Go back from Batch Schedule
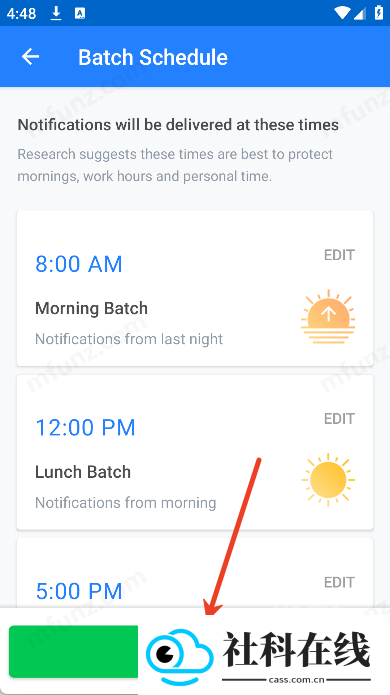The image size is (390, 695). [x=31, y=57]
